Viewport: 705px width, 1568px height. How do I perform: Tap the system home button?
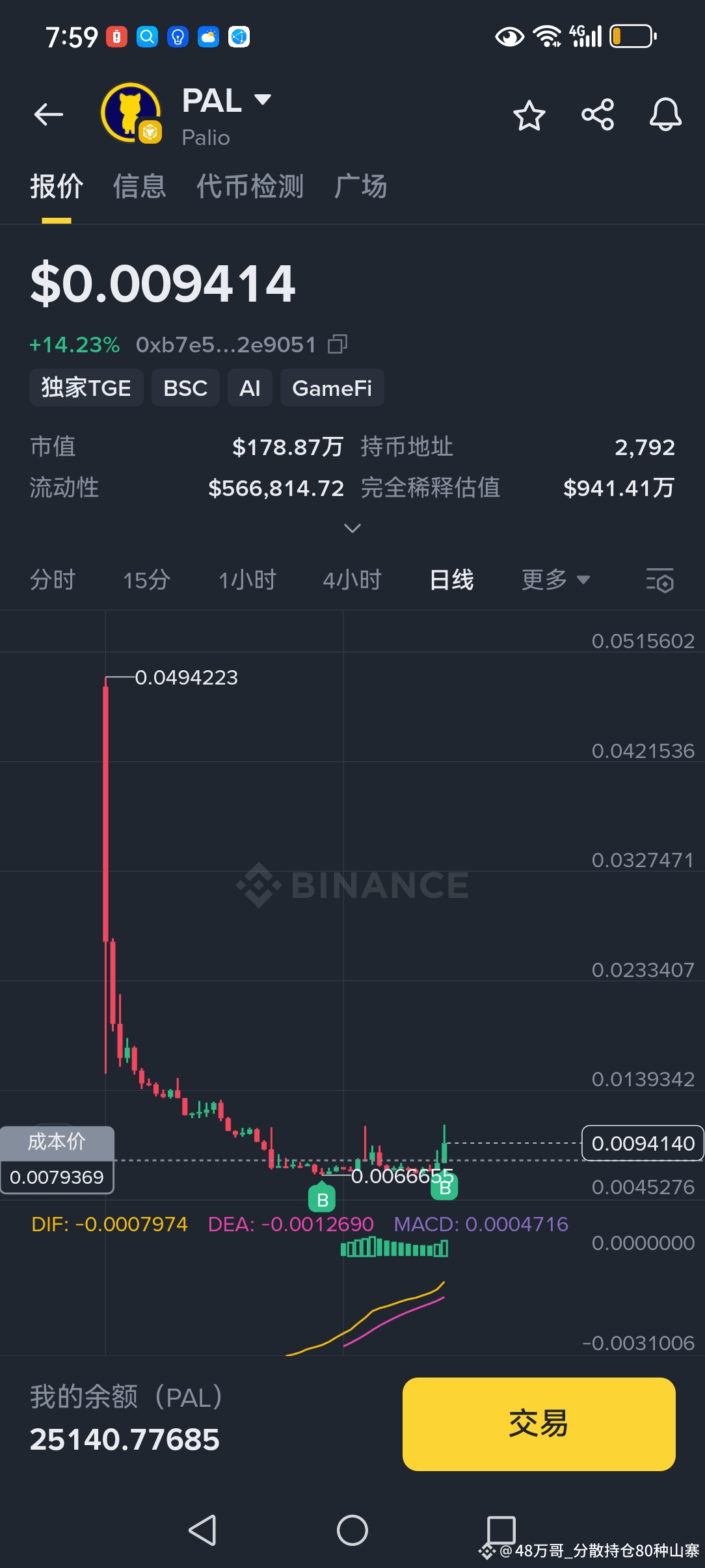point(352,1530)
